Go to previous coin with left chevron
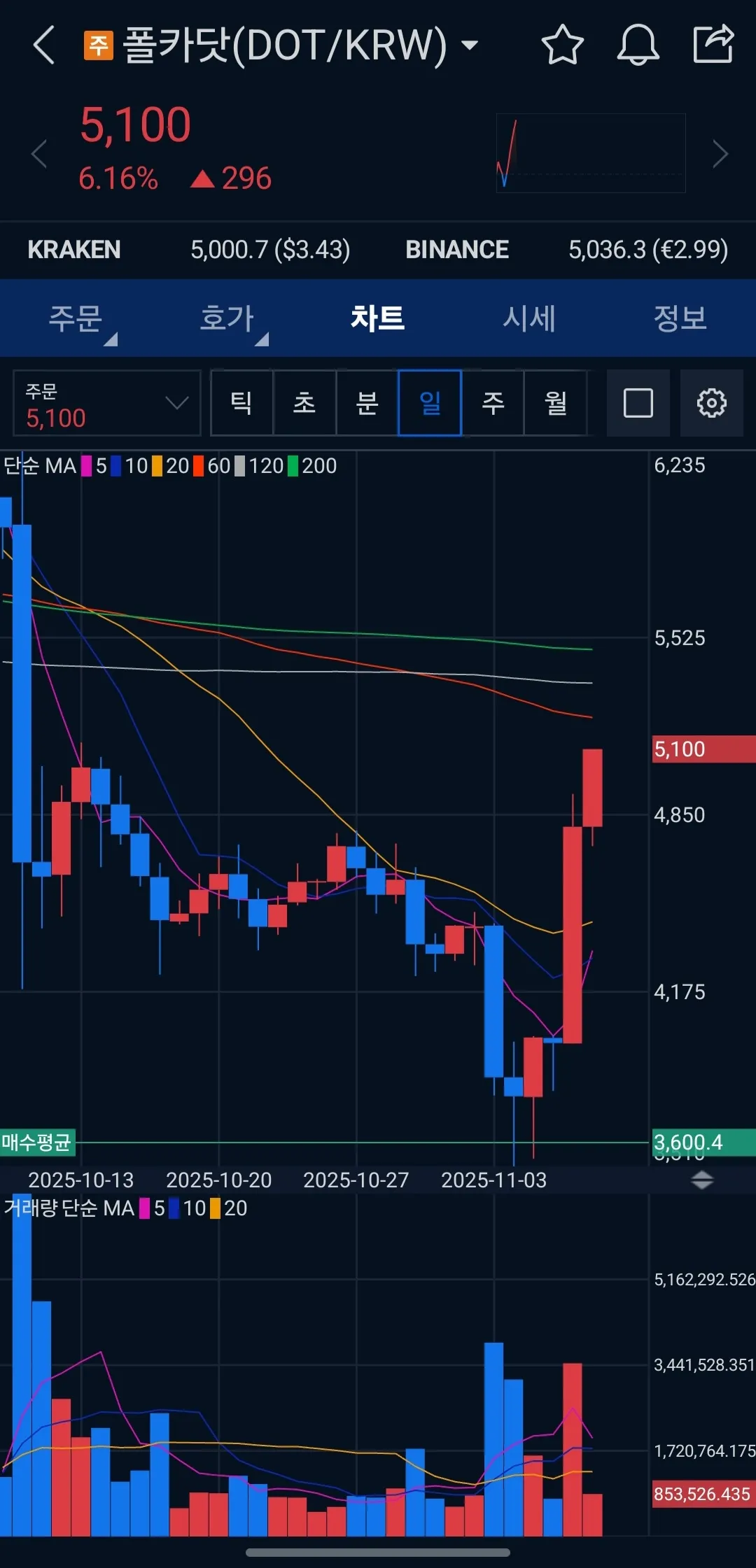756x1568 pixels. click(39, 154)
